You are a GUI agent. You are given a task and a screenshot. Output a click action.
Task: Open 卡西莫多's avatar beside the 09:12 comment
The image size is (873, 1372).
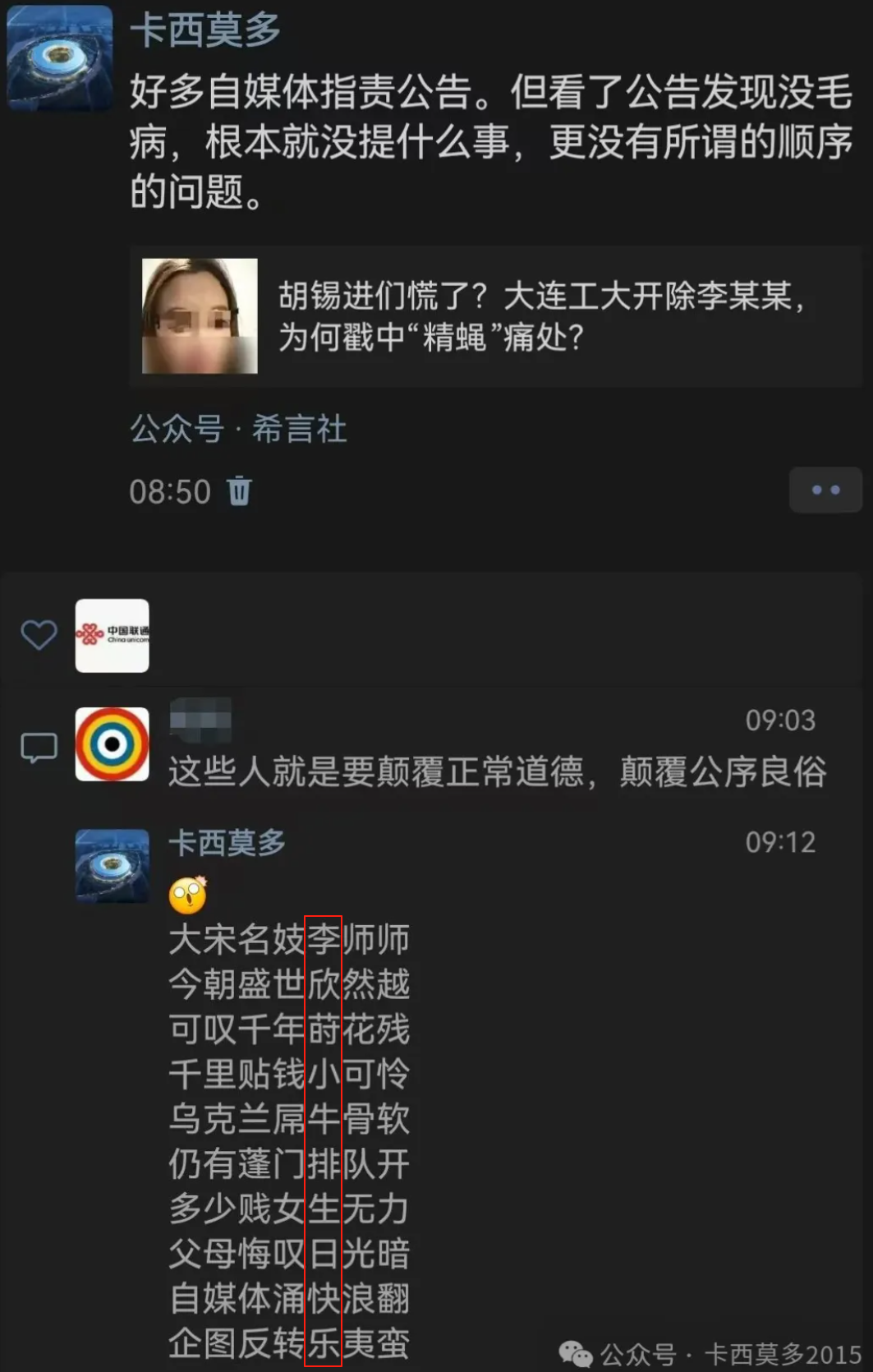[113, 866]
